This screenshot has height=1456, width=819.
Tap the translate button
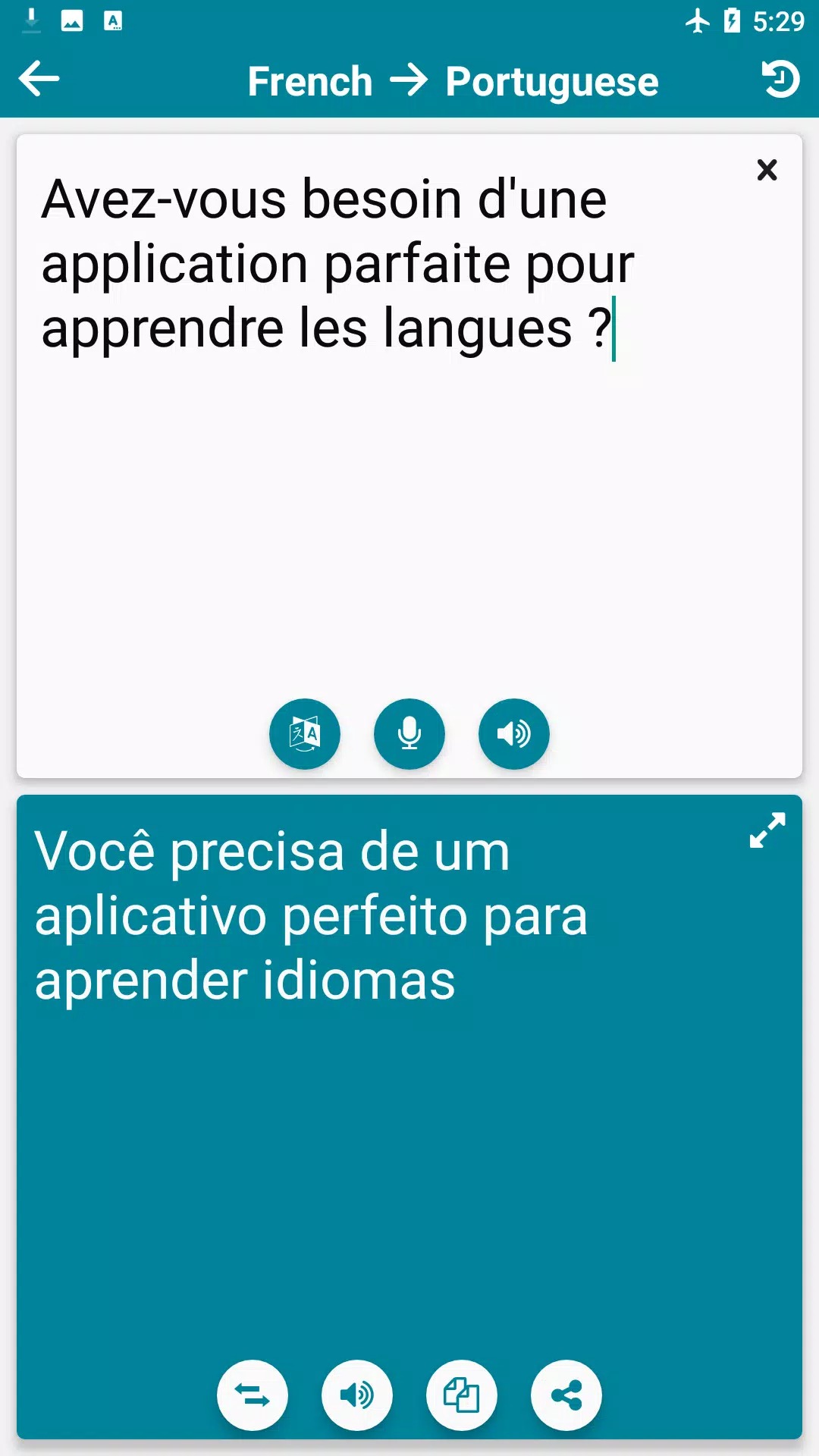tap(305, 733)
